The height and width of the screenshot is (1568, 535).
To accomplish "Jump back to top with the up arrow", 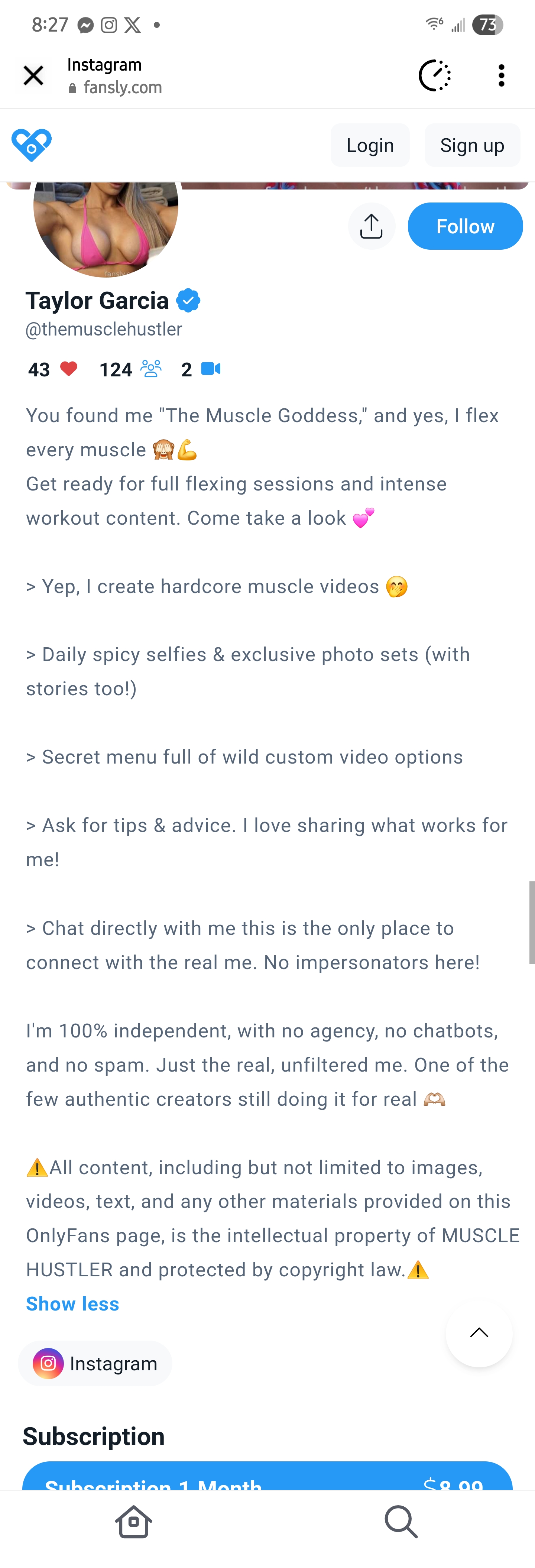I will click(479, 1332).
